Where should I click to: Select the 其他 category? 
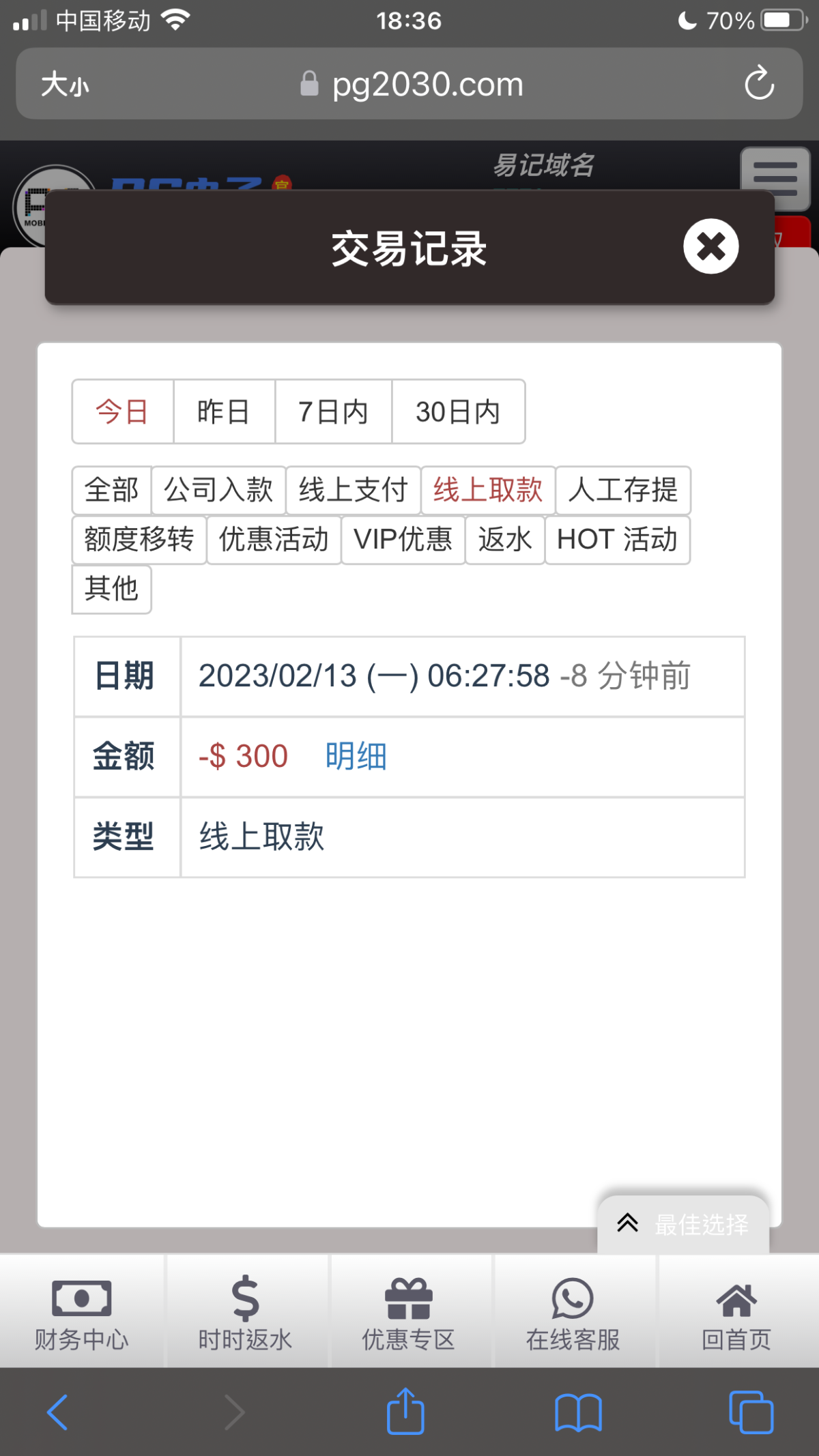(111, 589)
